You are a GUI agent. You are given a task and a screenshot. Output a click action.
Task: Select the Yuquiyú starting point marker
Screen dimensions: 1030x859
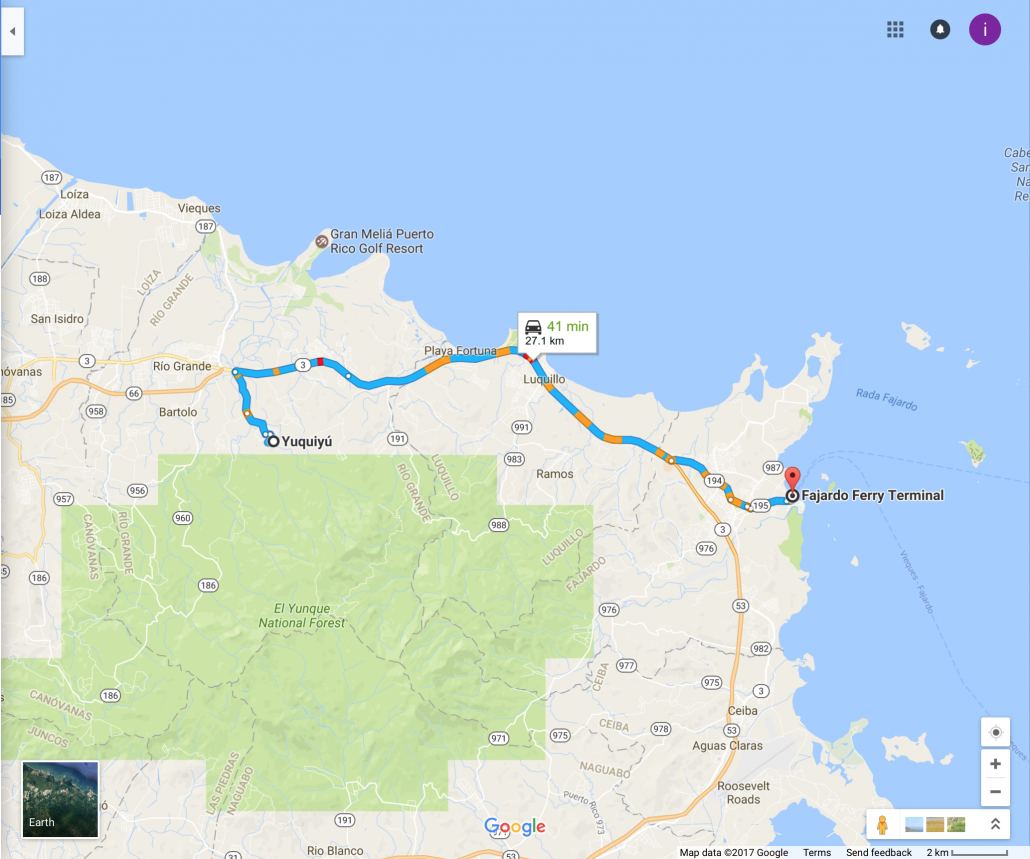272,441
